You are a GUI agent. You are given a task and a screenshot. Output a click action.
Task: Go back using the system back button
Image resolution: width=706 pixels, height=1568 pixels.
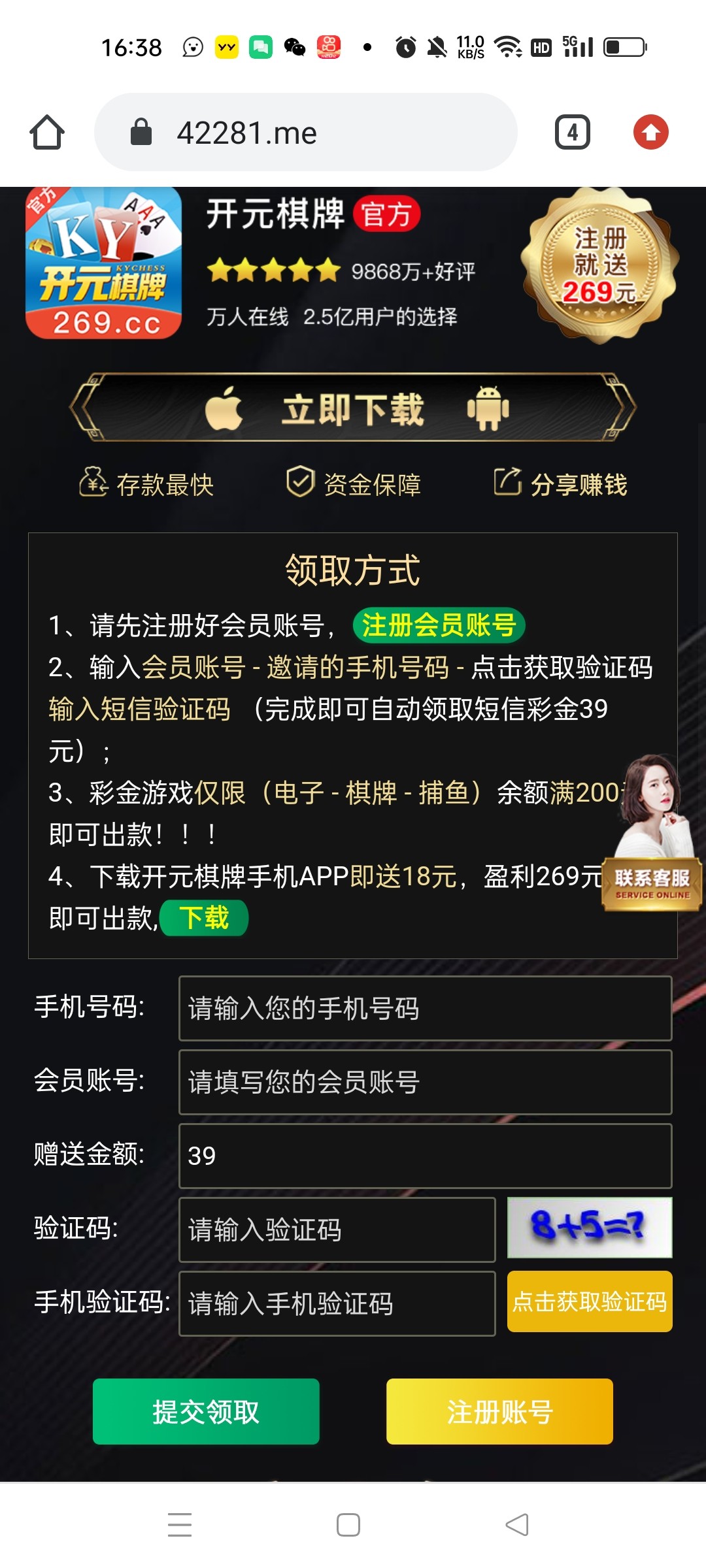tap(516, 1525)
